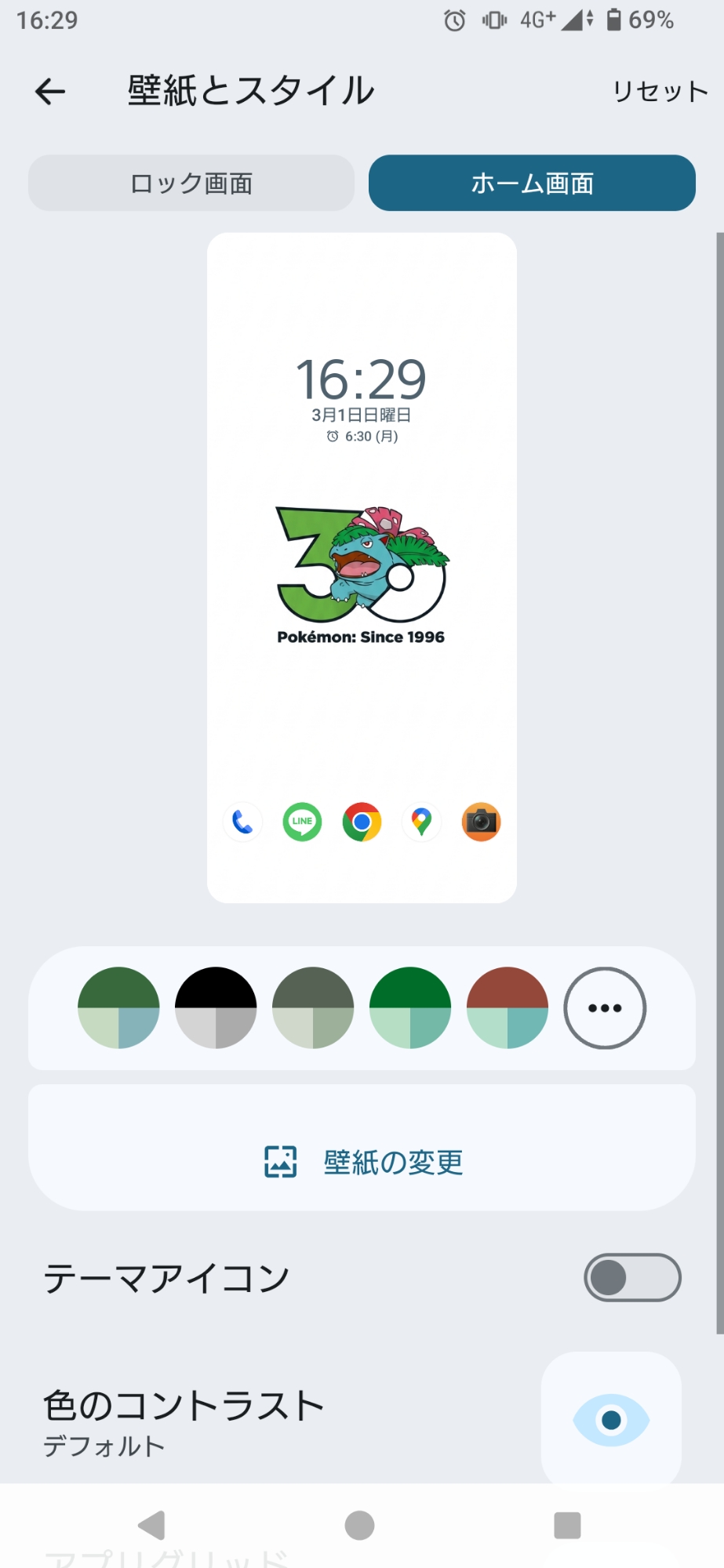
Task: Switch to the ロック画面 tab
Action: [191, 183]
